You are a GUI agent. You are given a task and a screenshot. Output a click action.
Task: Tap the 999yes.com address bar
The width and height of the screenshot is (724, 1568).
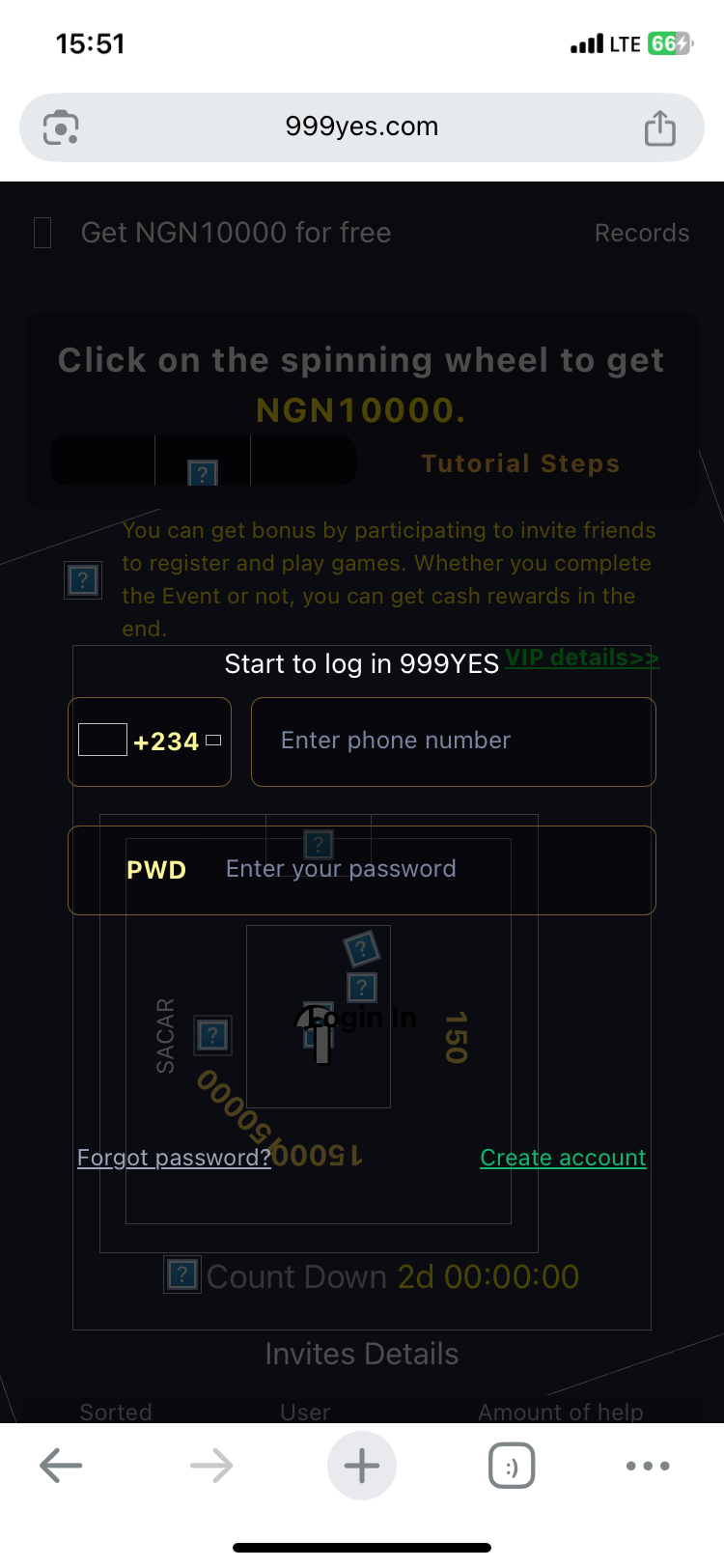click(x=362, y=127)
